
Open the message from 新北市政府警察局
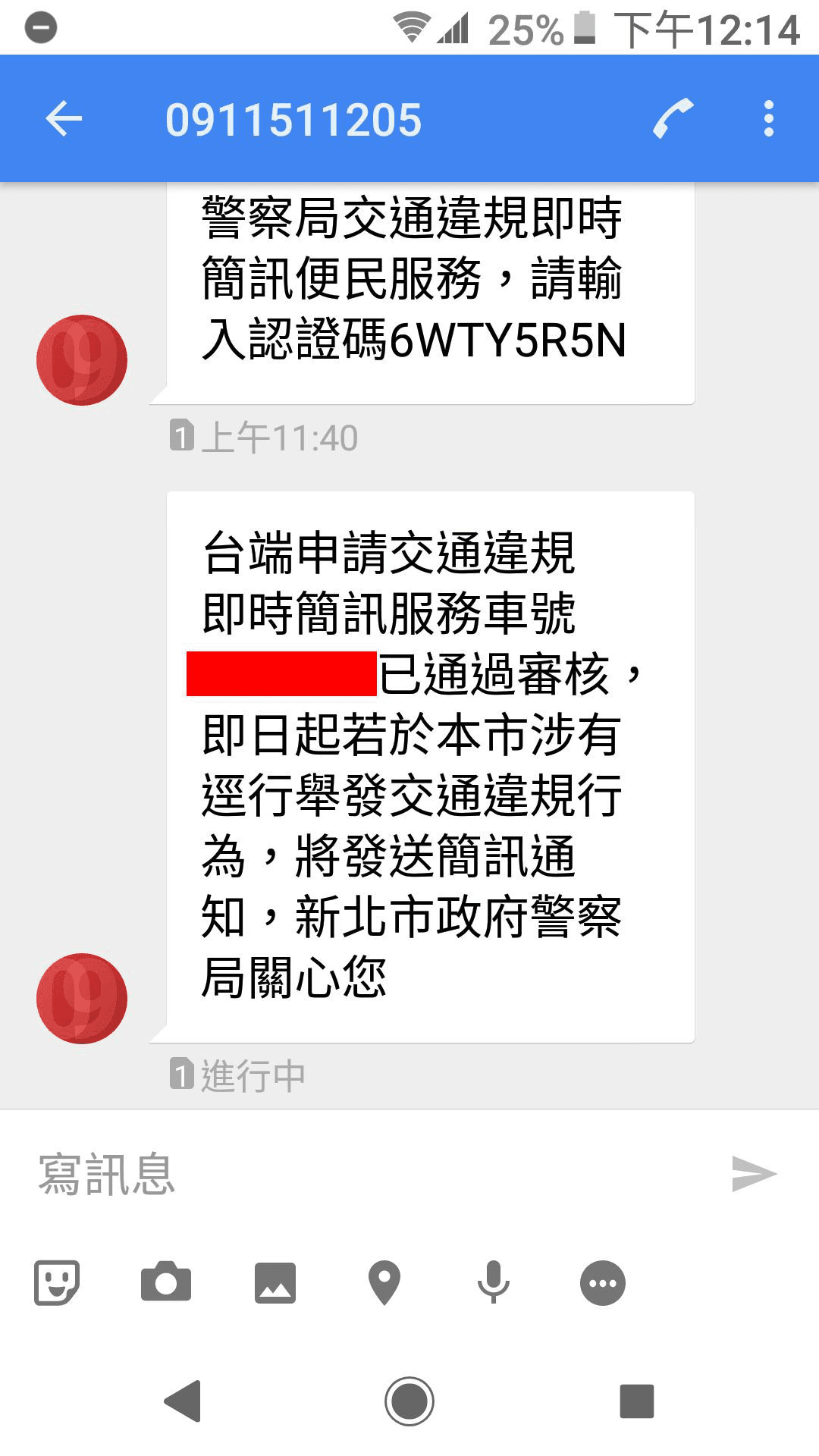(x=430, y=767)
